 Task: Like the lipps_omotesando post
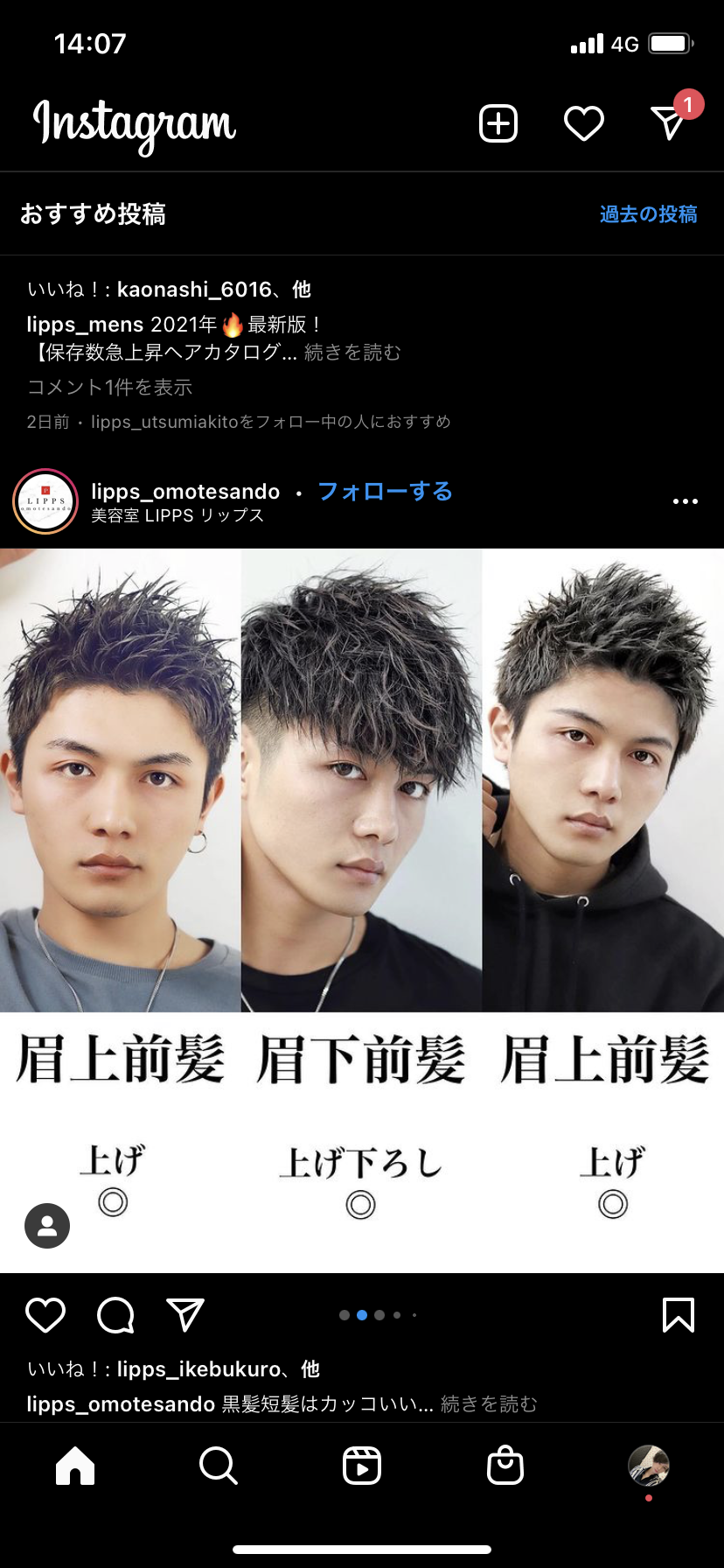point(45,1315)
